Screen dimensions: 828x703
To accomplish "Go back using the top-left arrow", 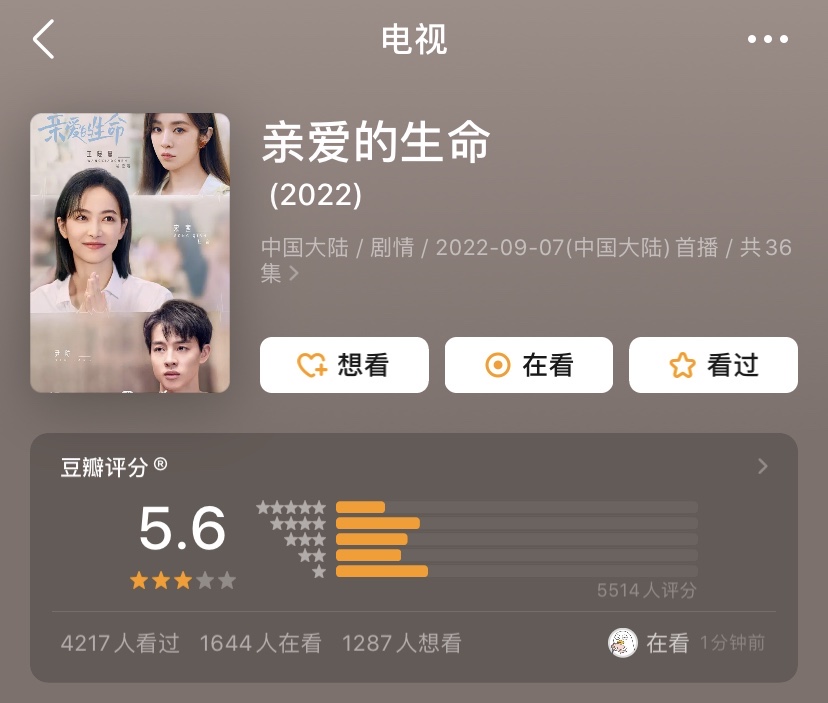I will tap(44, 40).
